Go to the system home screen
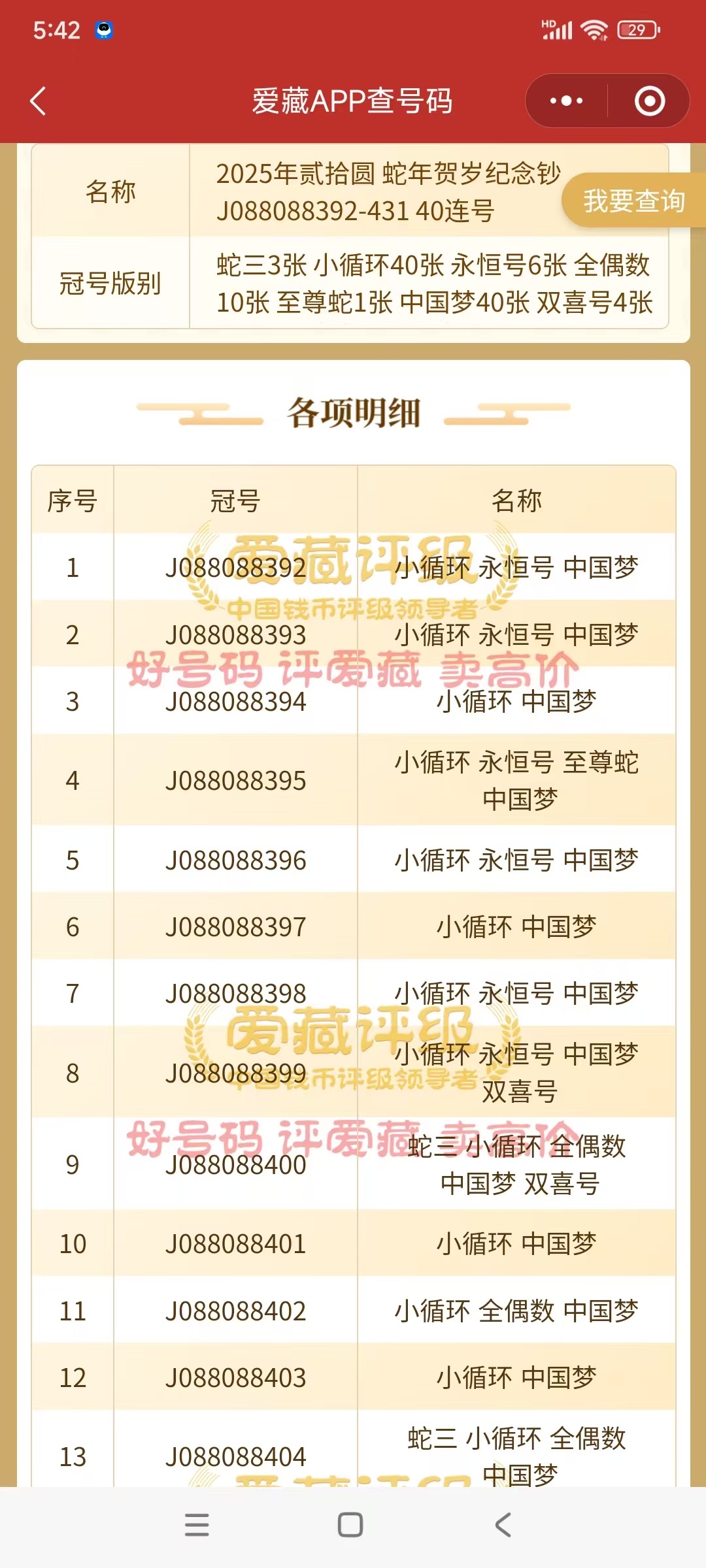The image size is (706, 1568). point(350,1524)
